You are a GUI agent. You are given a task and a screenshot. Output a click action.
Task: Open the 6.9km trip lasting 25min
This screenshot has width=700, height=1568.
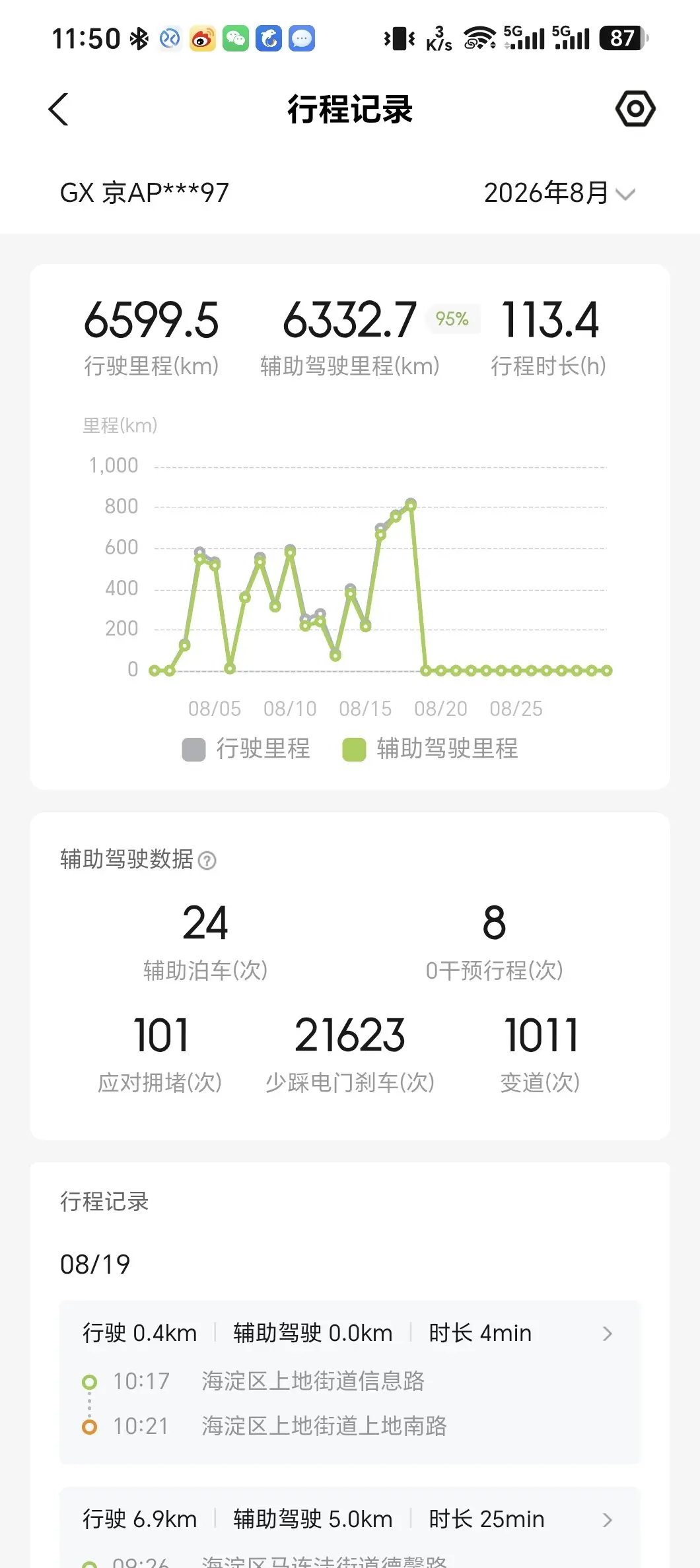click(350, 1528)
